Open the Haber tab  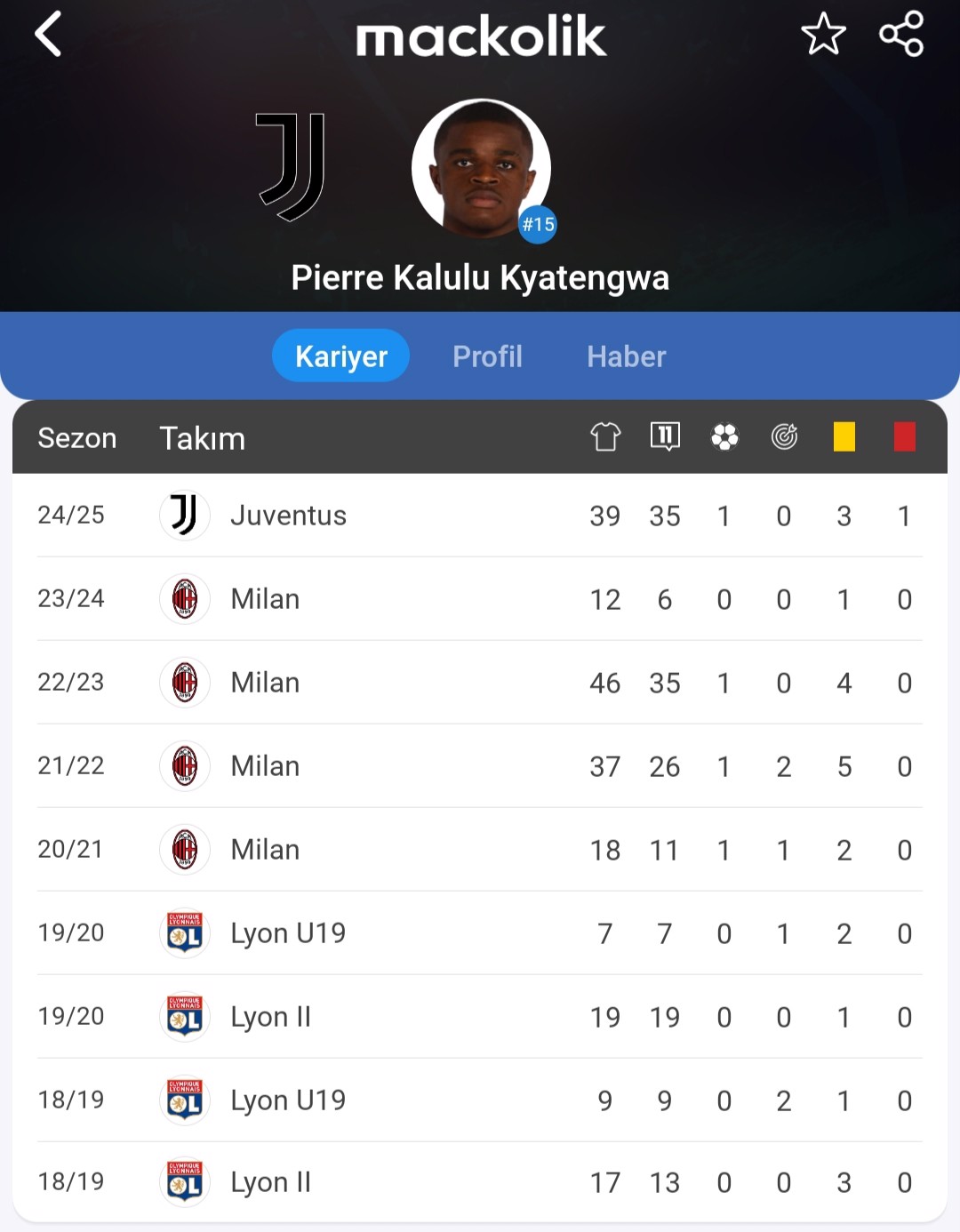coord(626,356)
